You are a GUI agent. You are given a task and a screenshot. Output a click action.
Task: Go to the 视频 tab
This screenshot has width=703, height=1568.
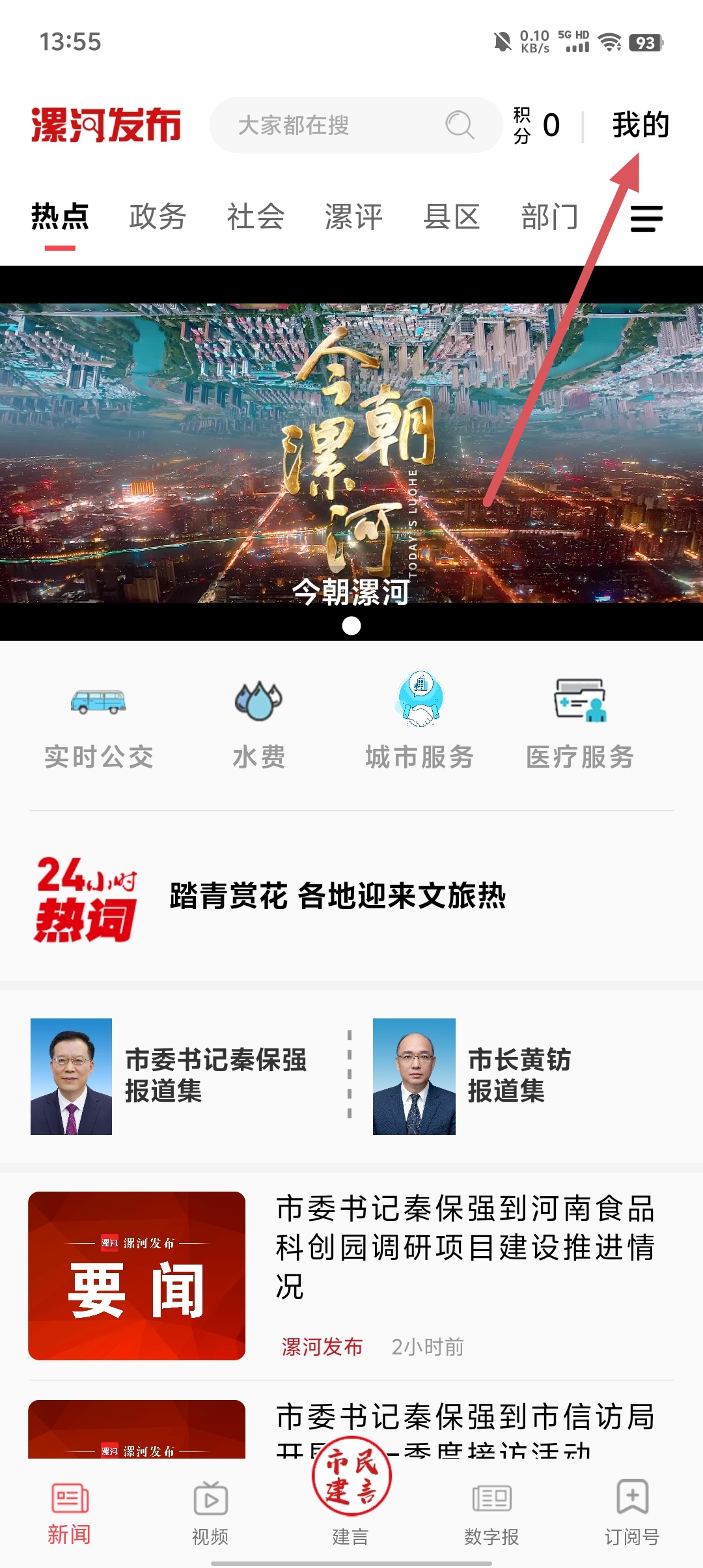point(210,1512)
